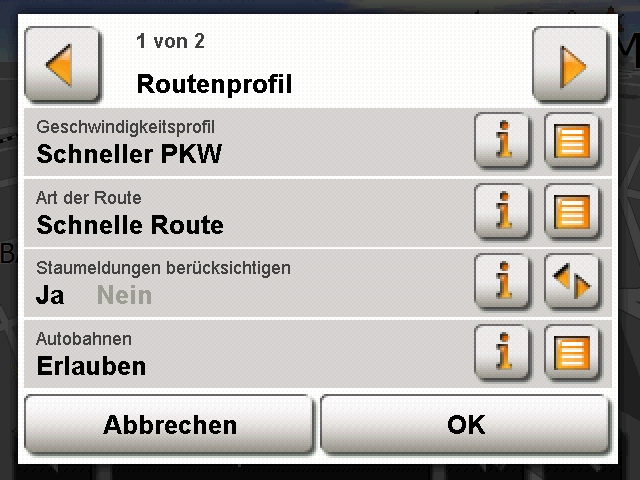The image size is (640, 480).
Task: Go to the previous settings page
Action: 61,65
